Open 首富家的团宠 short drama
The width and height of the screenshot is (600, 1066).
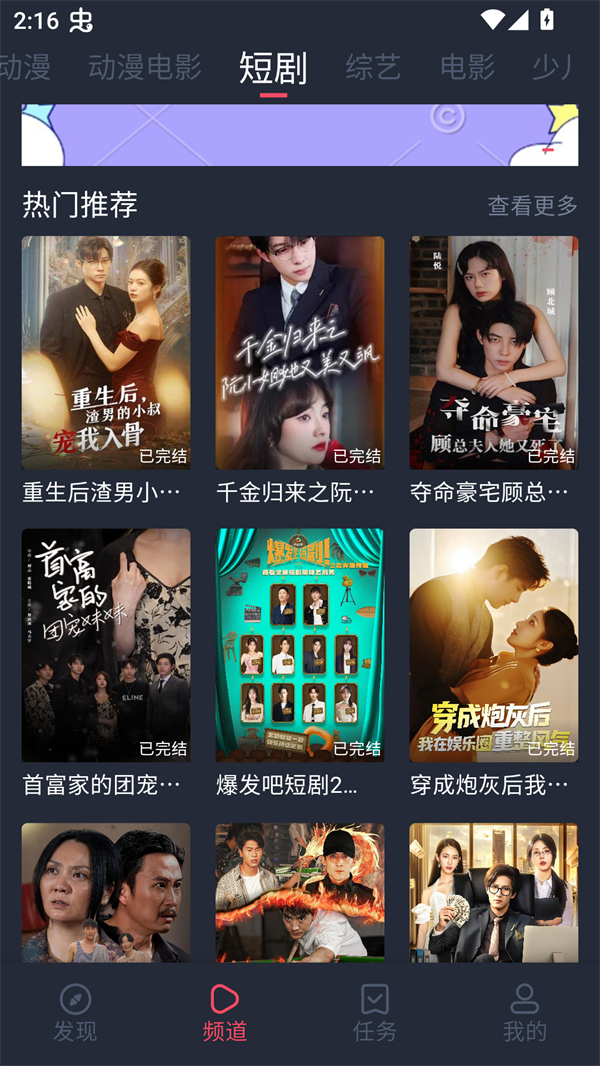tap(106, 646)
